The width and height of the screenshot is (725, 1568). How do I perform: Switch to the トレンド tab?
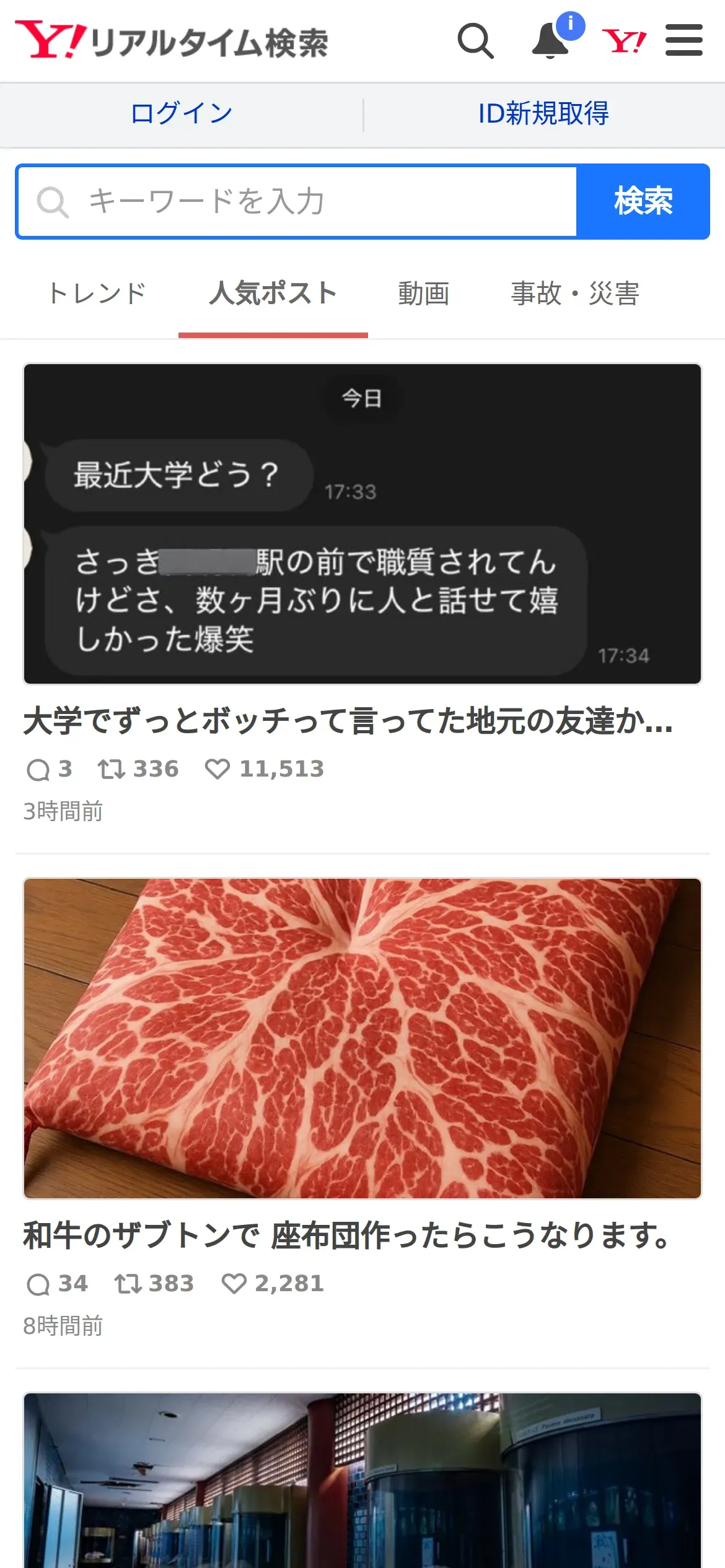point(97,294)
